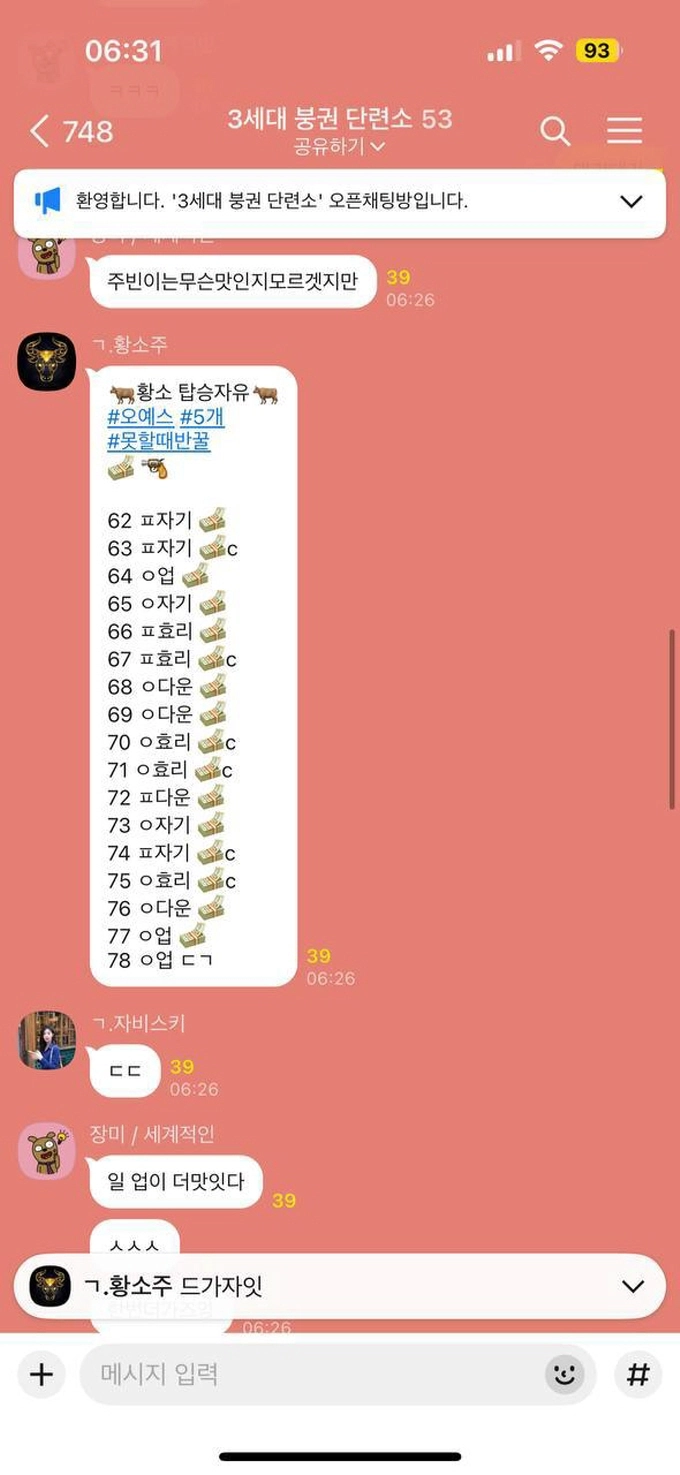This screenshot has height=1475, width=680.
Task: View ㄱ.황소주's profile picture
Action: (x=47, y=361)
